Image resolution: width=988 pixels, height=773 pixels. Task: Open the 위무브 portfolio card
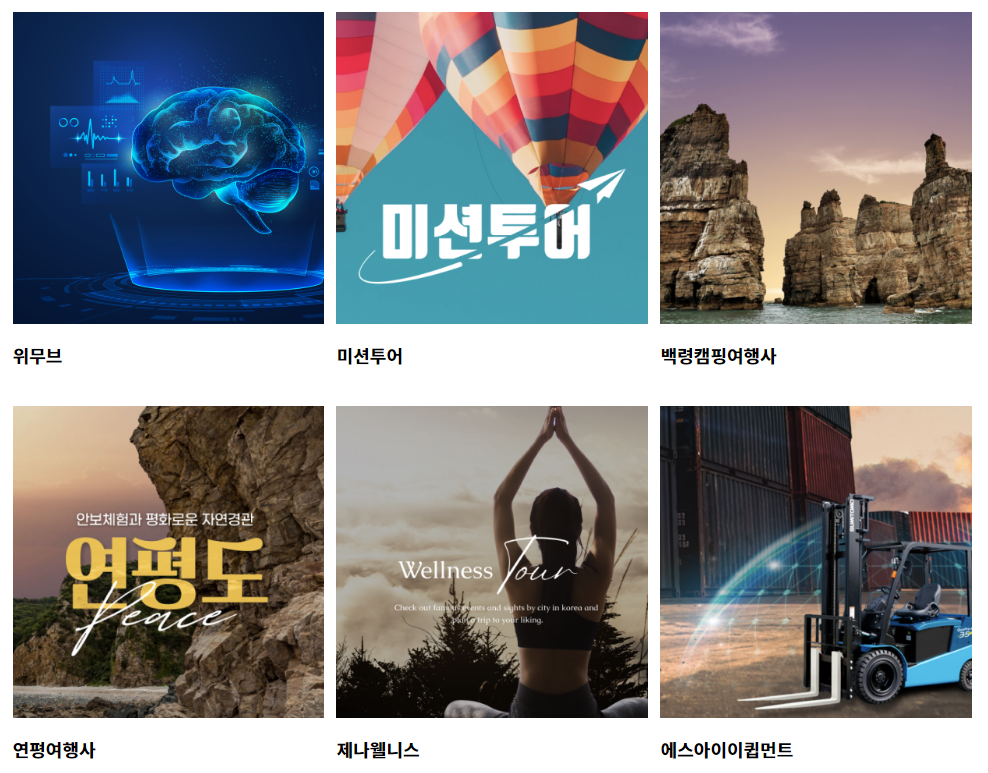click(x=168, y=168)
